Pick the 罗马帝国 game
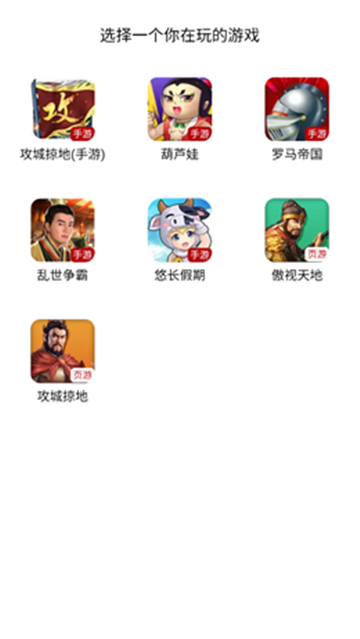 pos(297,109)
